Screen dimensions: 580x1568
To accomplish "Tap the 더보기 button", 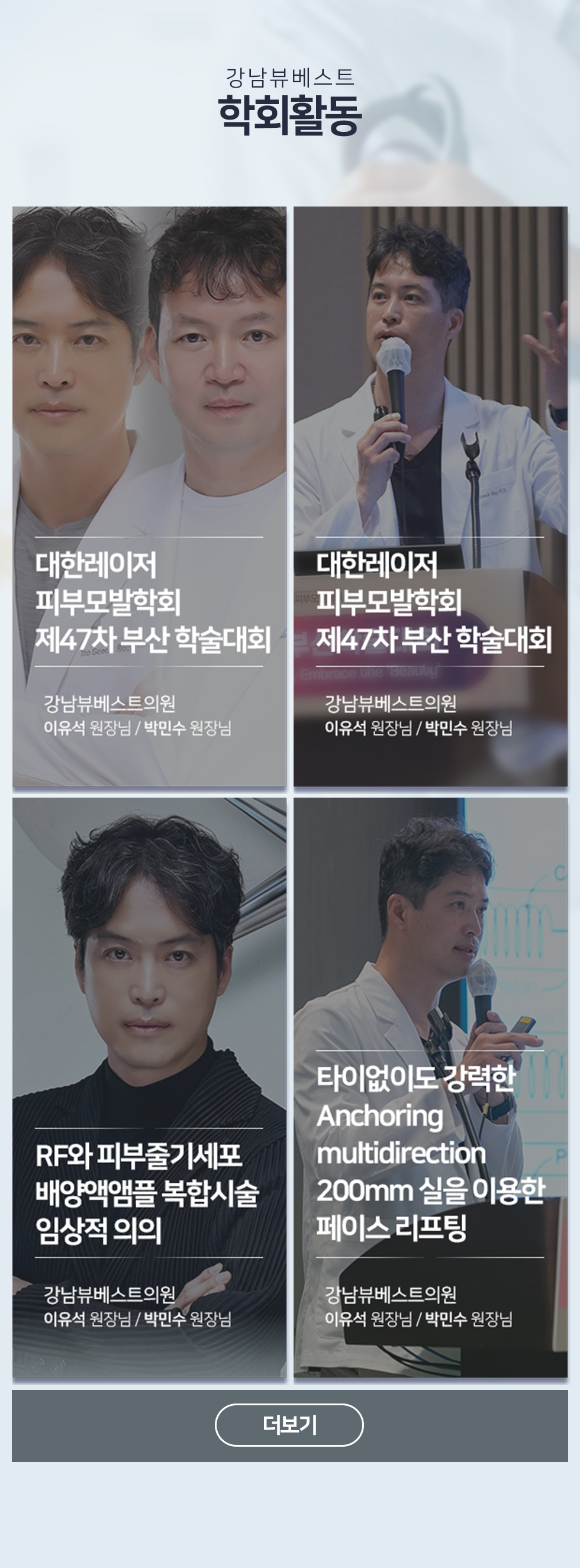I will tap(289, 1424).
